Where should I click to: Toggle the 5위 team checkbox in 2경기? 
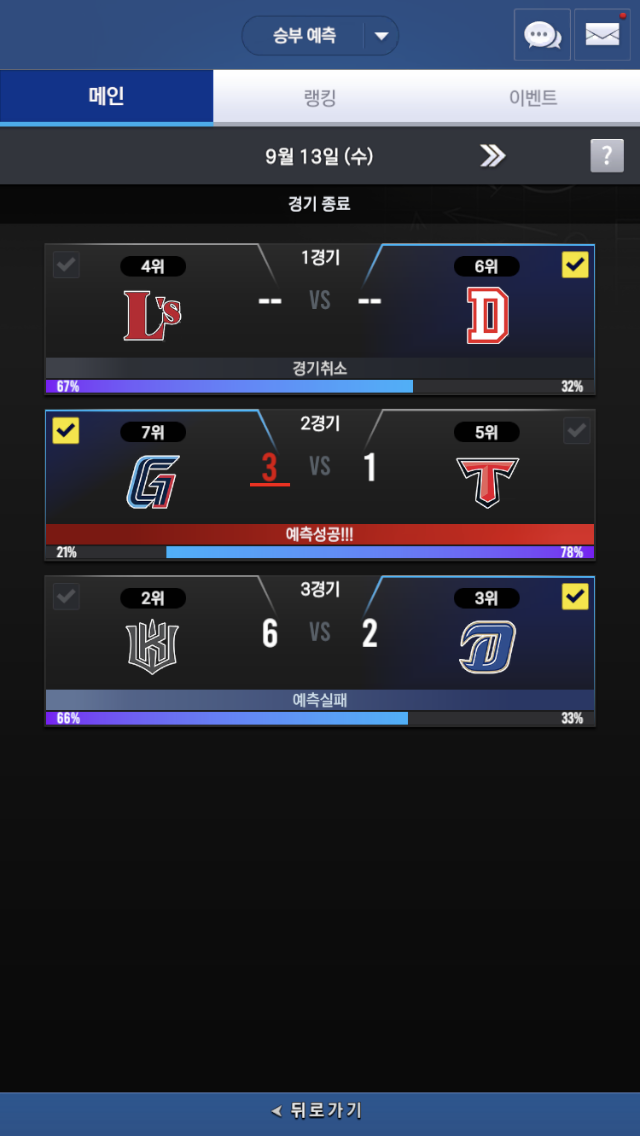[575, 431]
